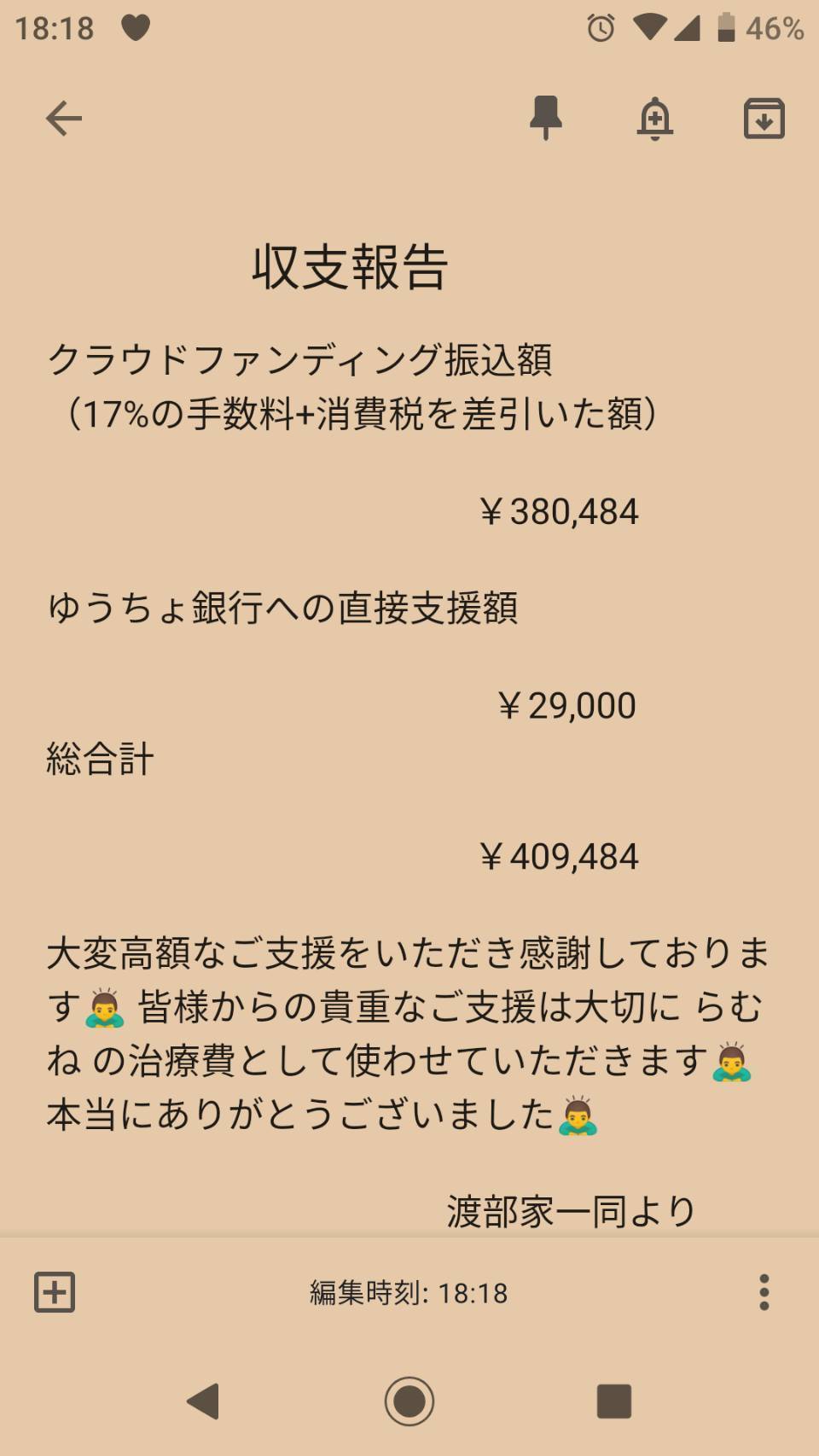This screenshot has height=1456, width=819.
Task: Open the add attachment plus menu
Action: click(55, 1291)
